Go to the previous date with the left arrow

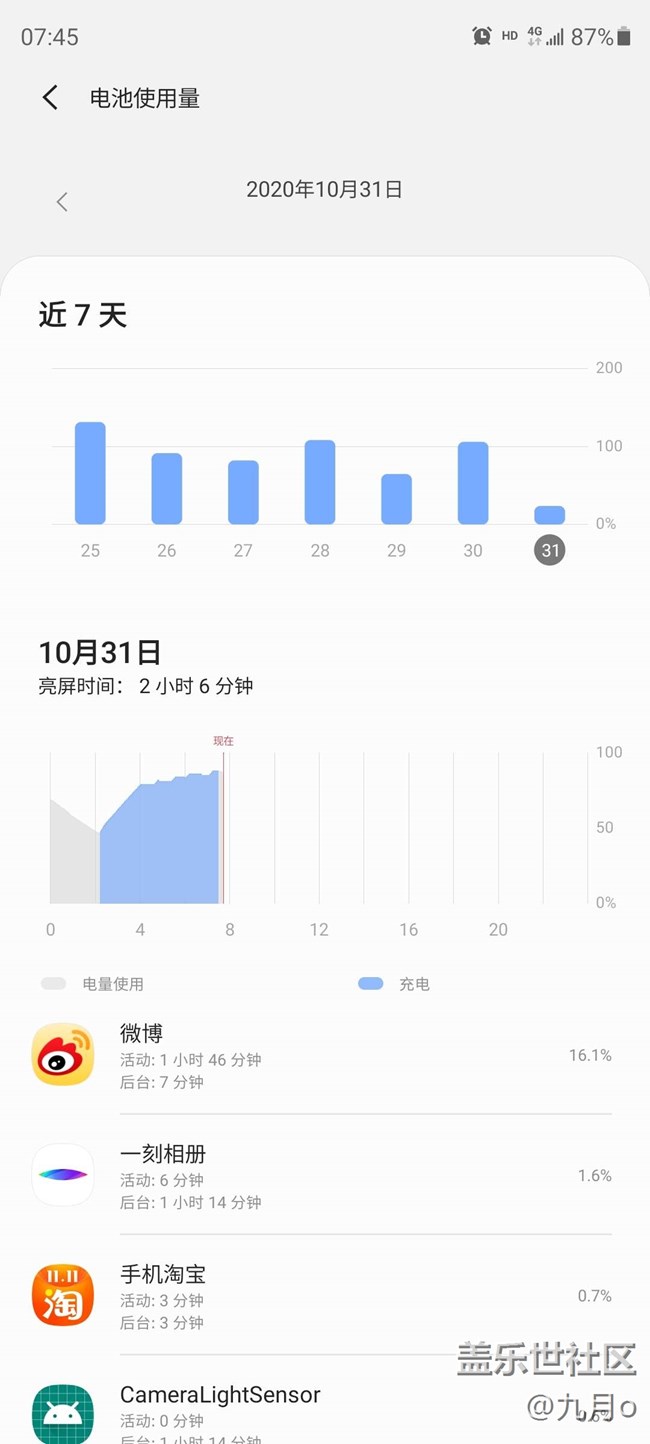(x=62, y=202)
